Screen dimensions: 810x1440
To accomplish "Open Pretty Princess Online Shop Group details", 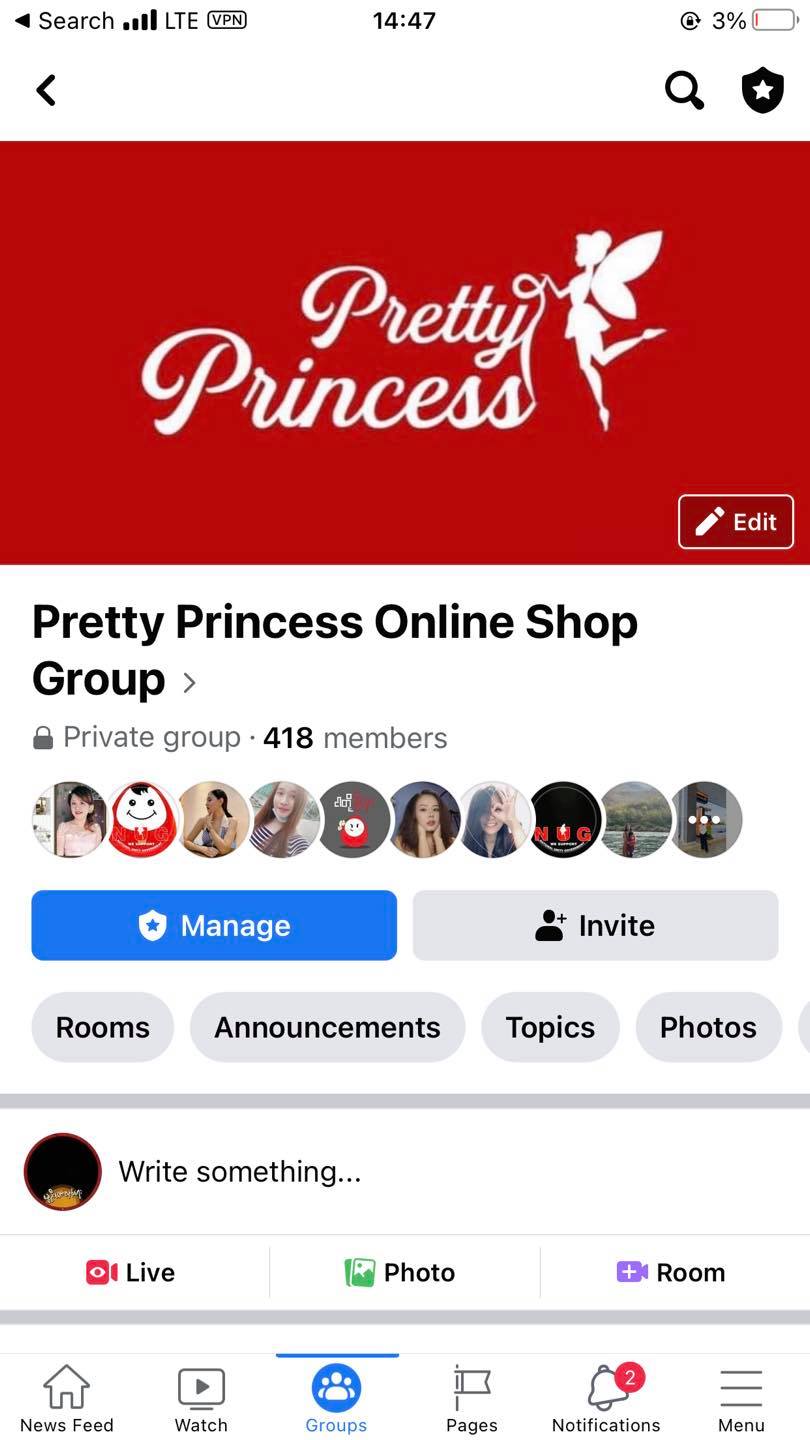I will click(x=335, y=650).
